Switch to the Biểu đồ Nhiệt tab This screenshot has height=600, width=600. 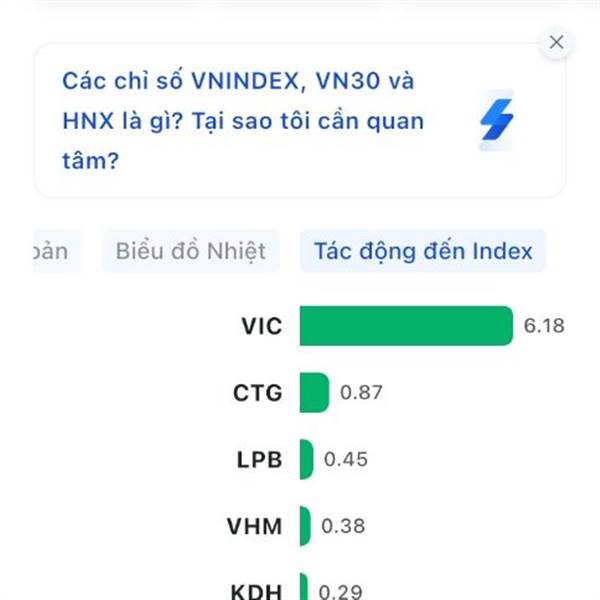[190, 251]
